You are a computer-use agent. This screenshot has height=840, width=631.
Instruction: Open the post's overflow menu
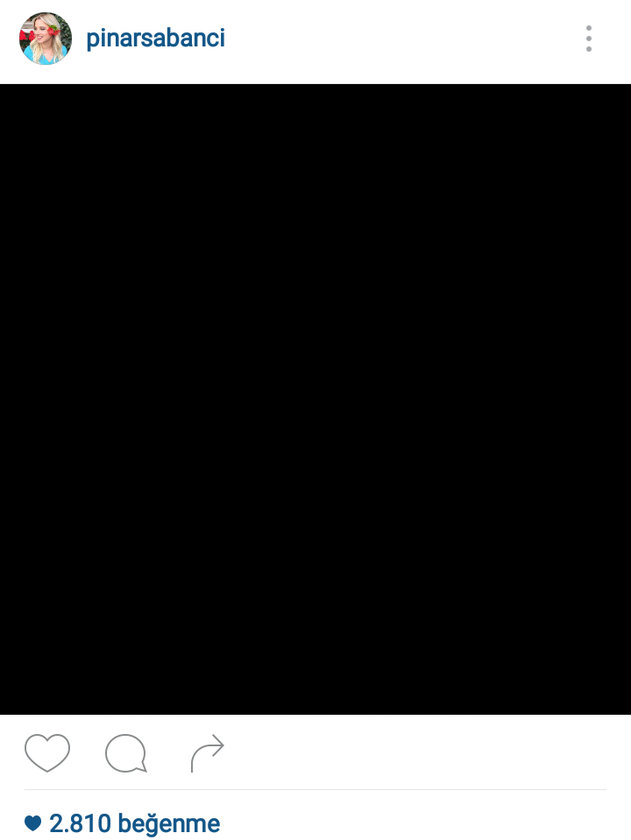589,39
